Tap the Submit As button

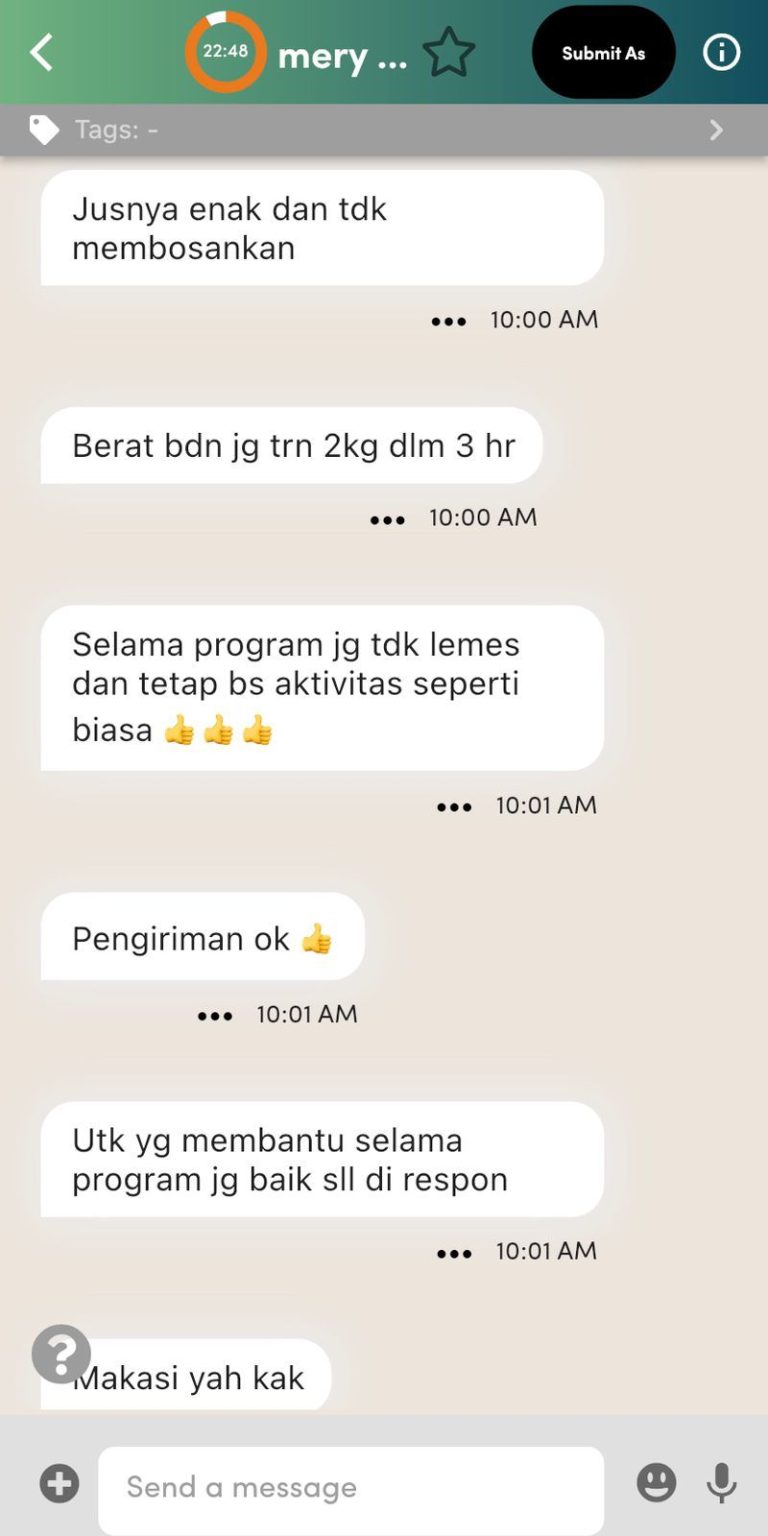tap(603, 53)
